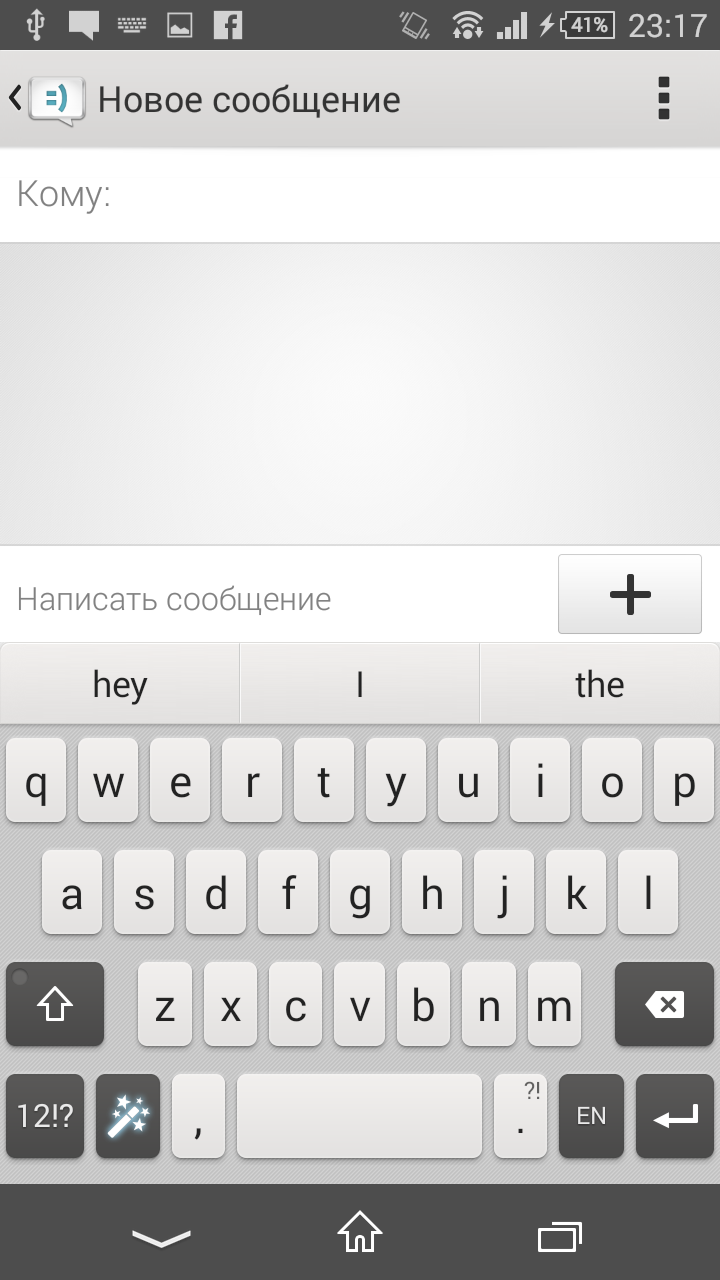Focus the Написать сообщение text field
Screen dimensions: 720x1280
click(x=280, y=599)
